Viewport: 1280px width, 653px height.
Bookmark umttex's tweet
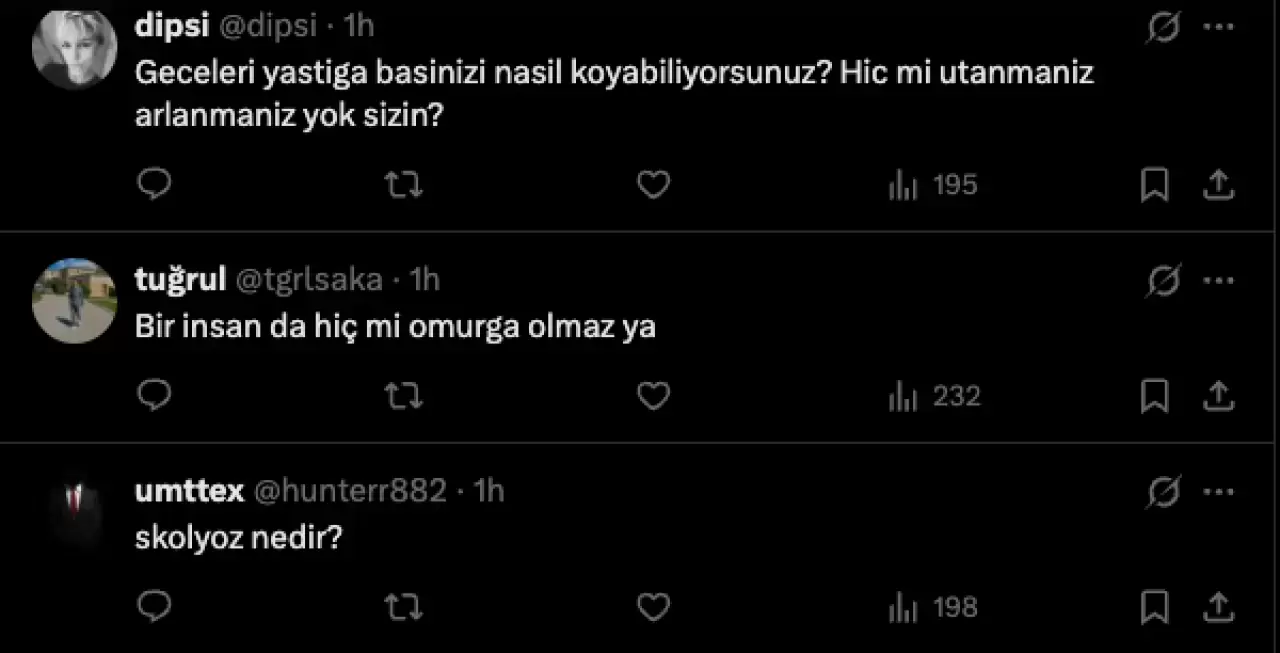pos(1155,607)
